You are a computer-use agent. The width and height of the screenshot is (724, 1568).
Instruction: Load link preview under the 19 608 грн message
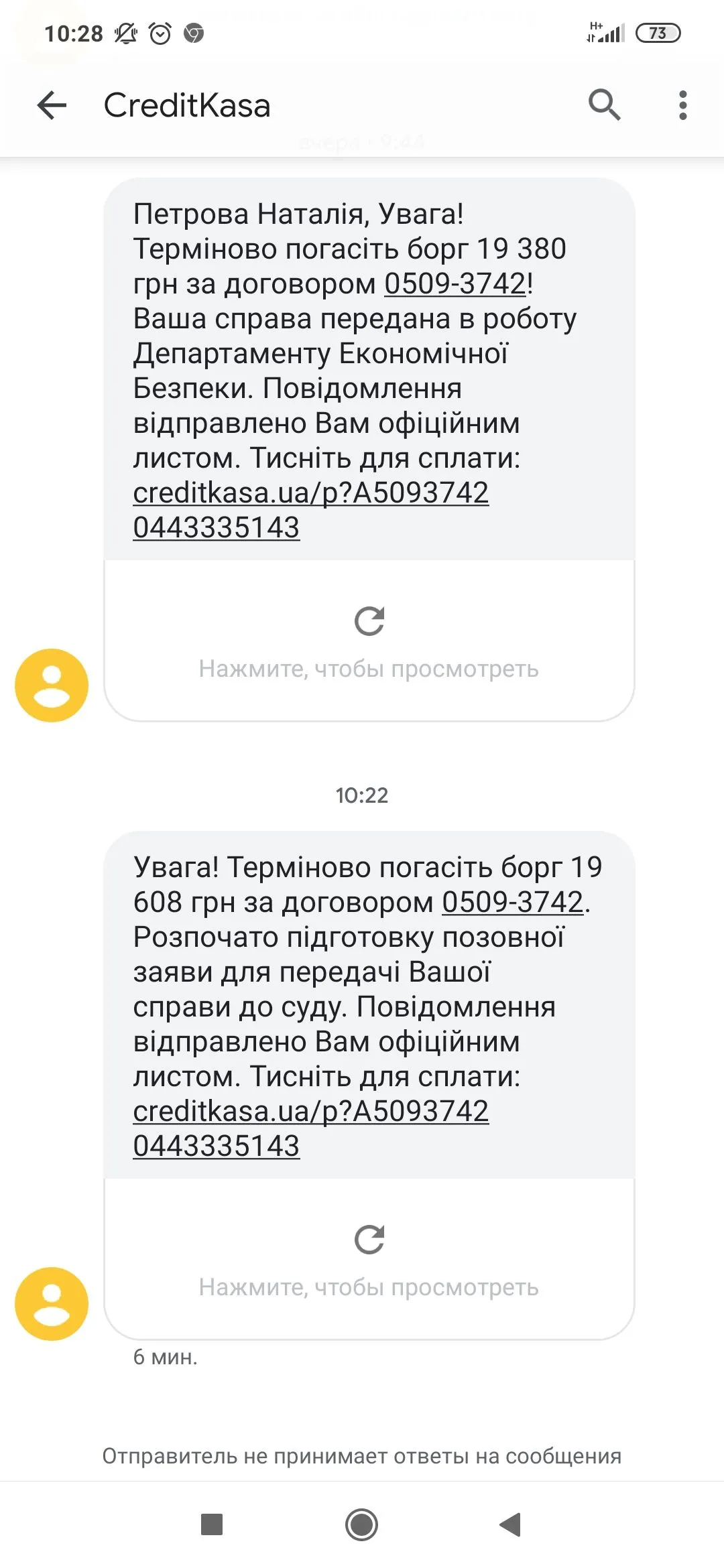tap(369, 1258)
